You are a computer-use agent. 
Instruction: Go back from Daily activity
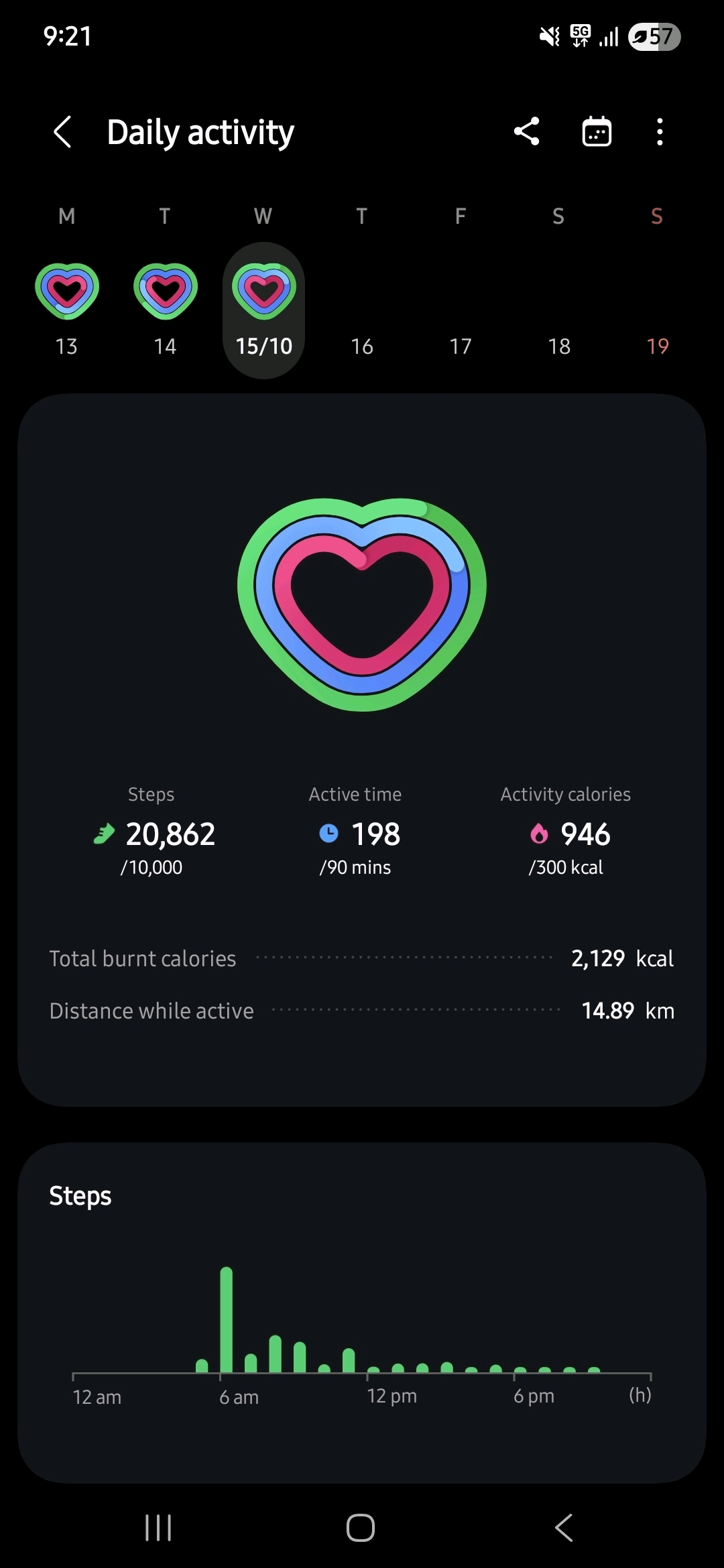coord(62,131)
